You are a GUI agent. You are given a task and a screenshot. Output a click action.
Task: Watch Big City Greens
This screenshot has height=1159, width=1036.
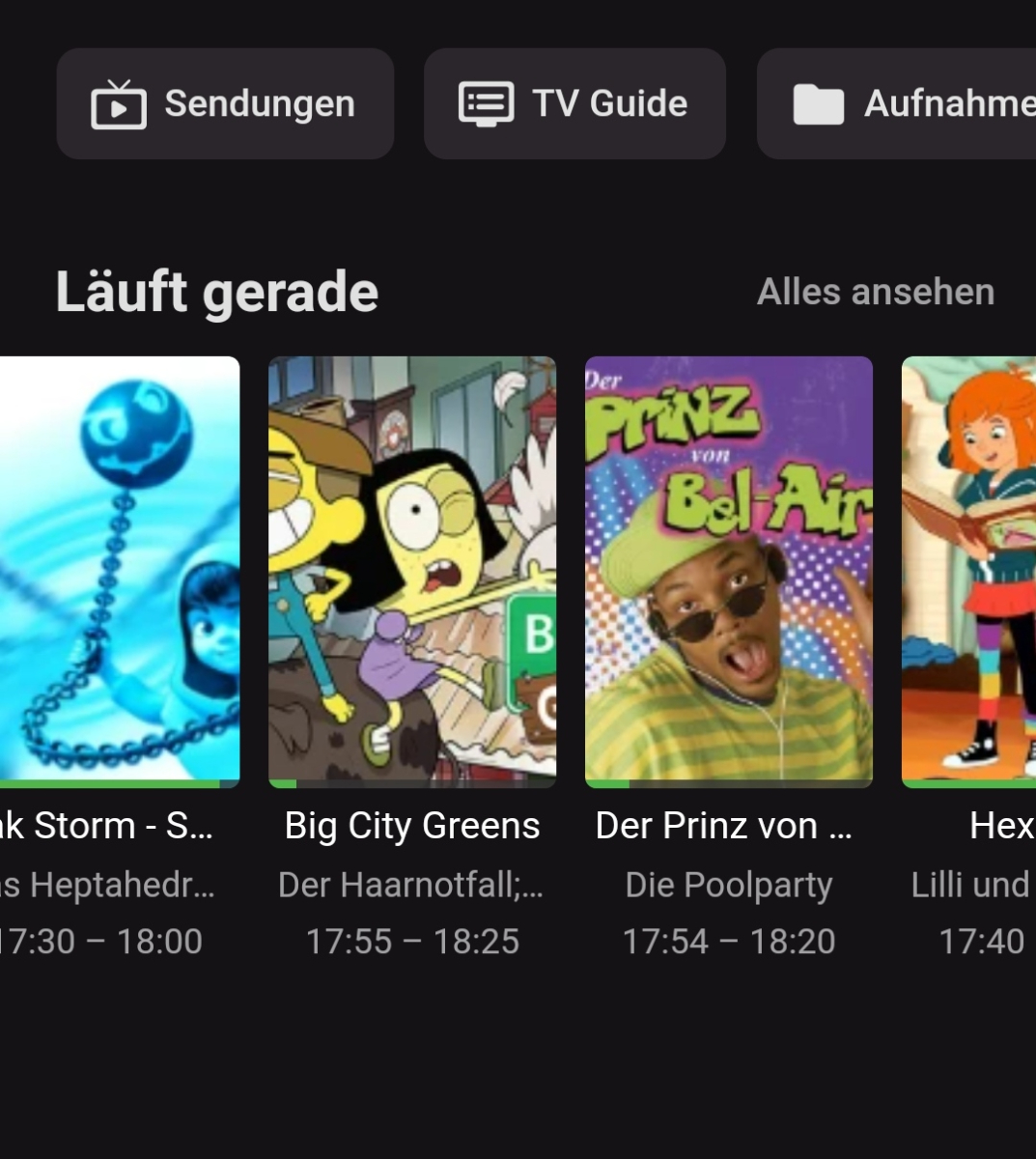pos(412,572)
